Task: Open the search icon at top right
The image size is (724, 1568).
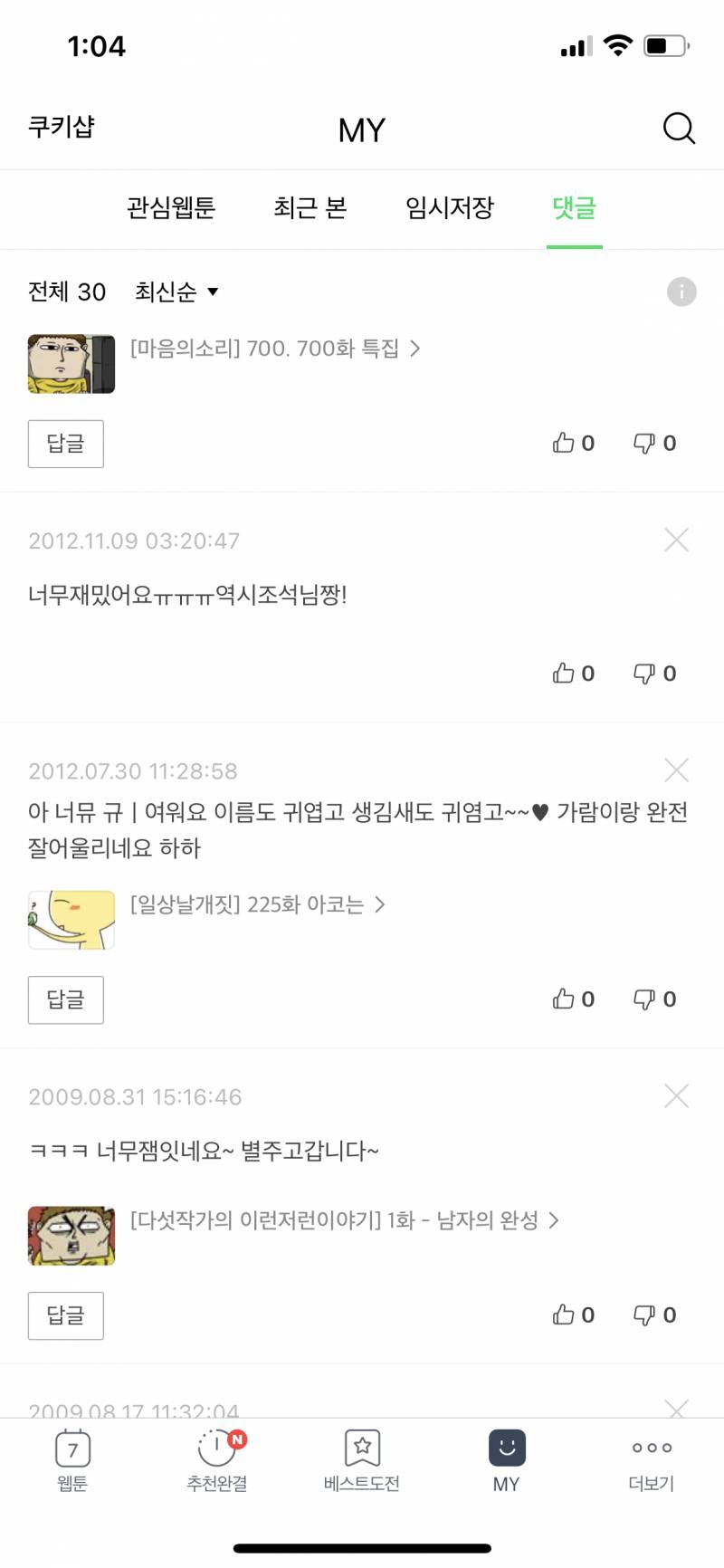Action: click(x=678, y=129)
